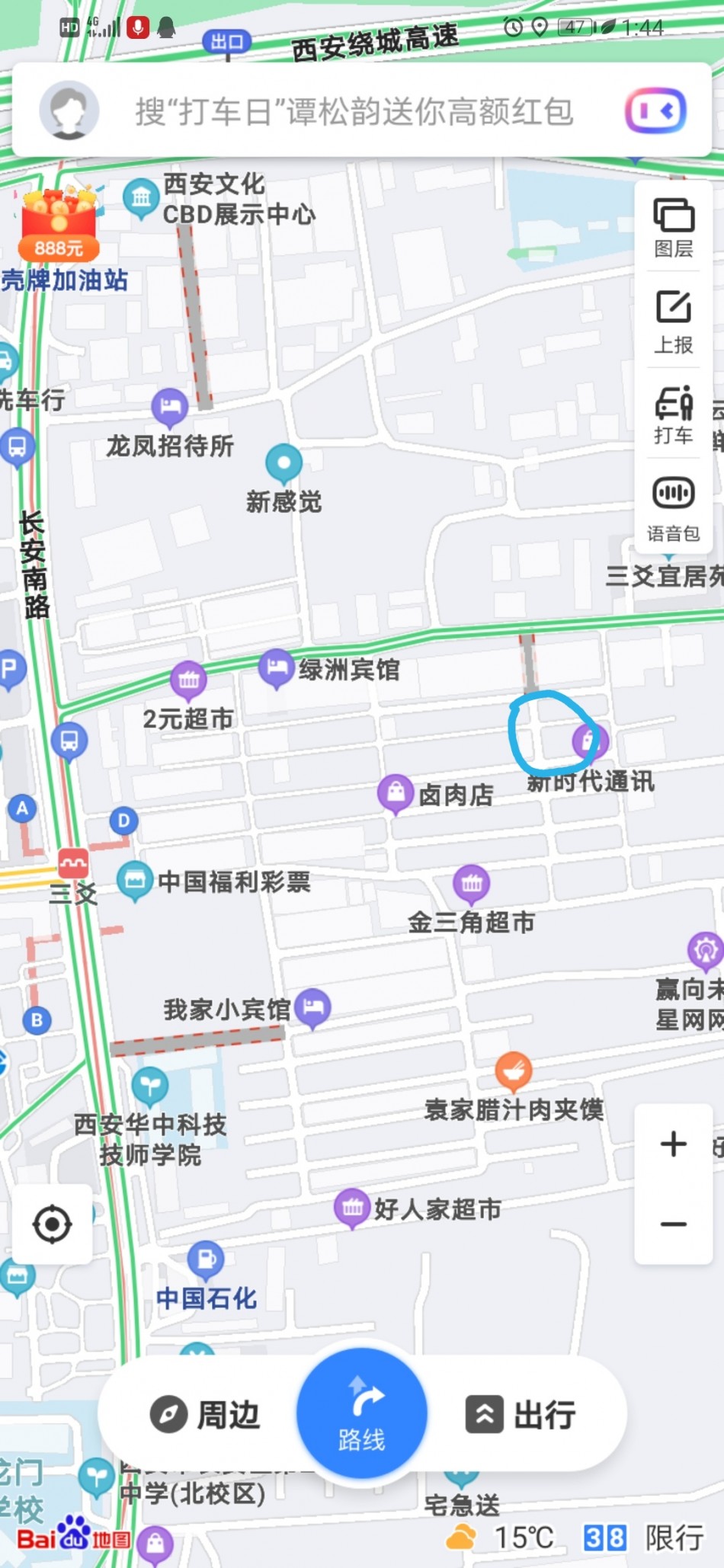
Task: Zoom out with the minus button
Action: tap(673, 1224)
